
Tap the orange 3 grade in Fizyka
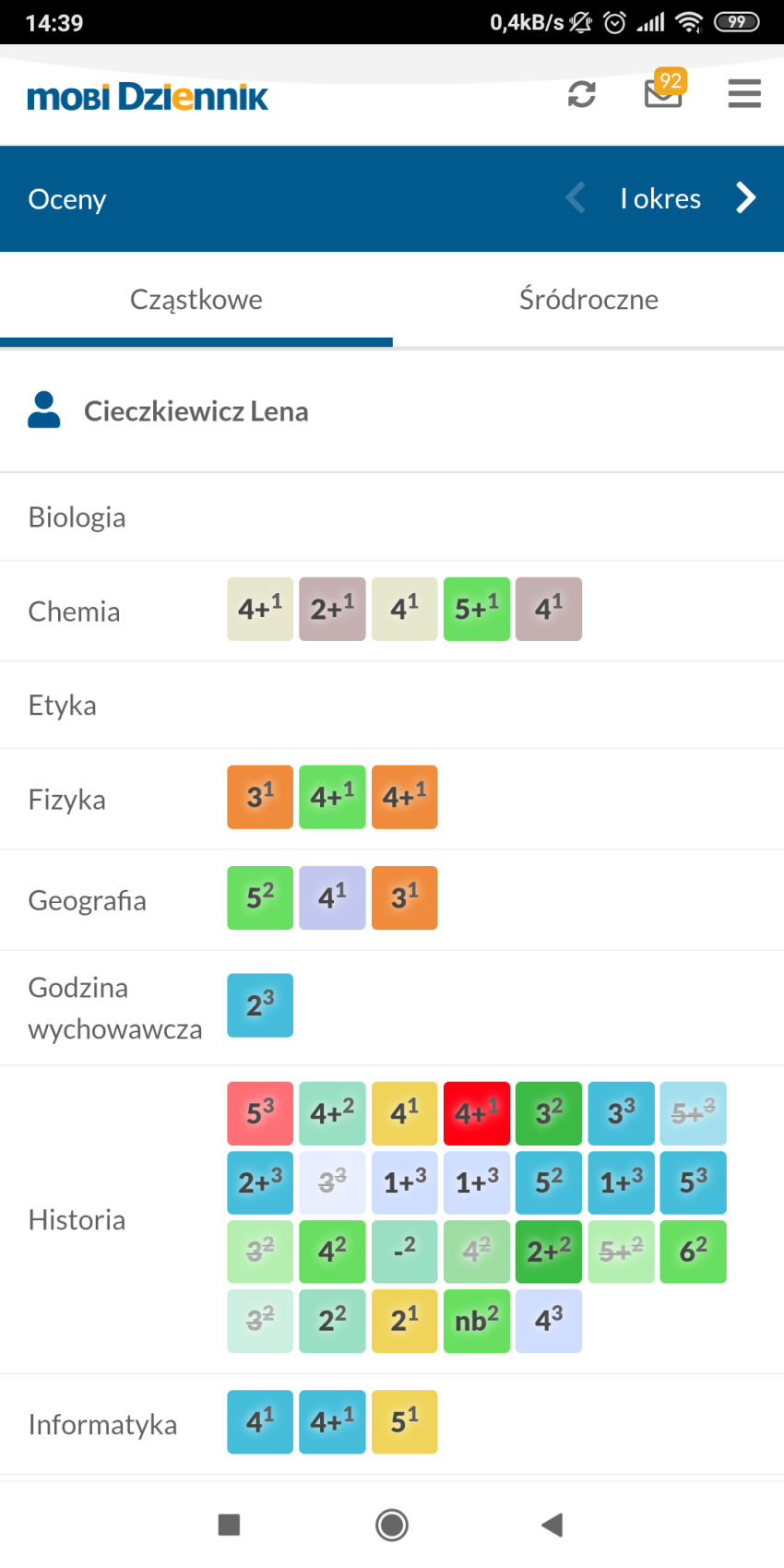coord(260,797)
